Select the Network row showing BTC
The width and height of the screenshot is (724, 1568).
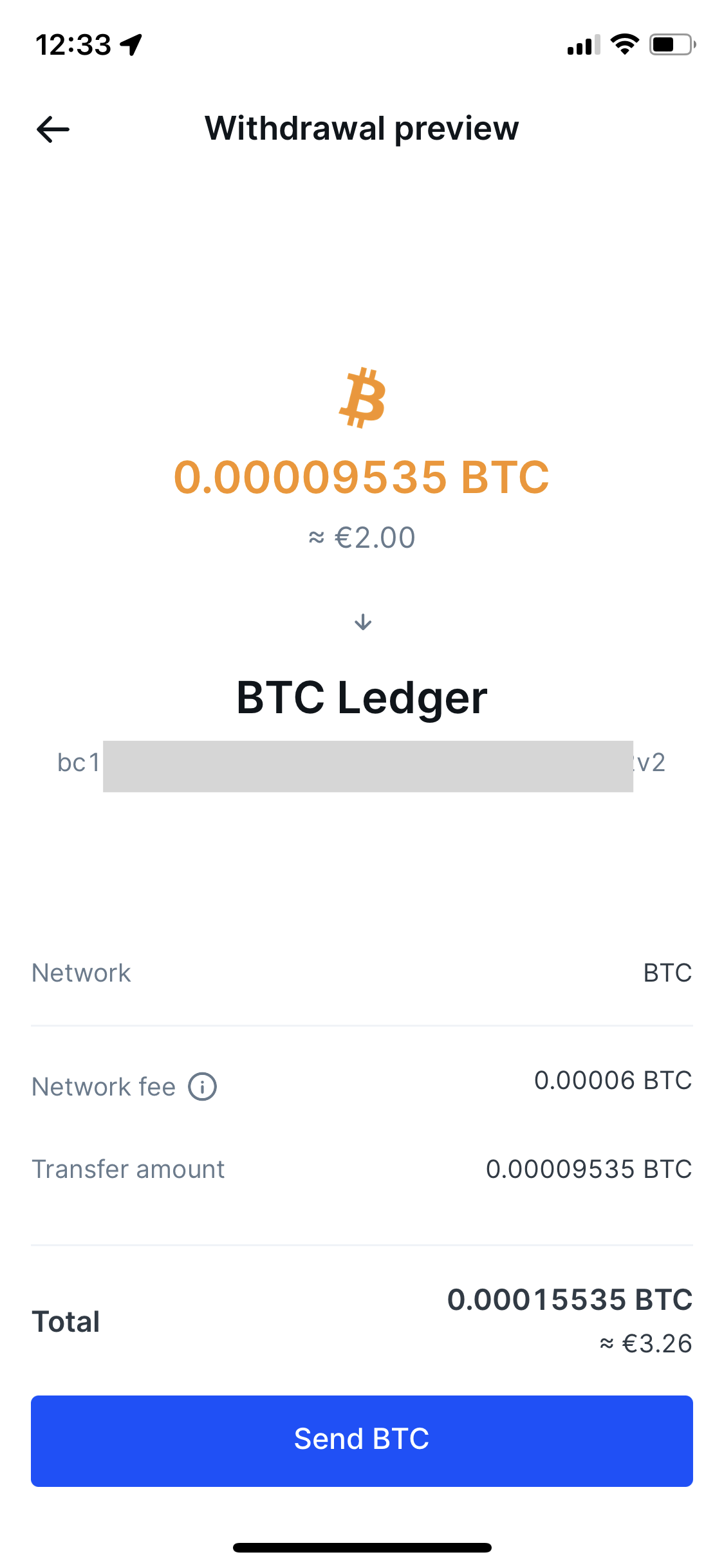[x=362, y=972]
